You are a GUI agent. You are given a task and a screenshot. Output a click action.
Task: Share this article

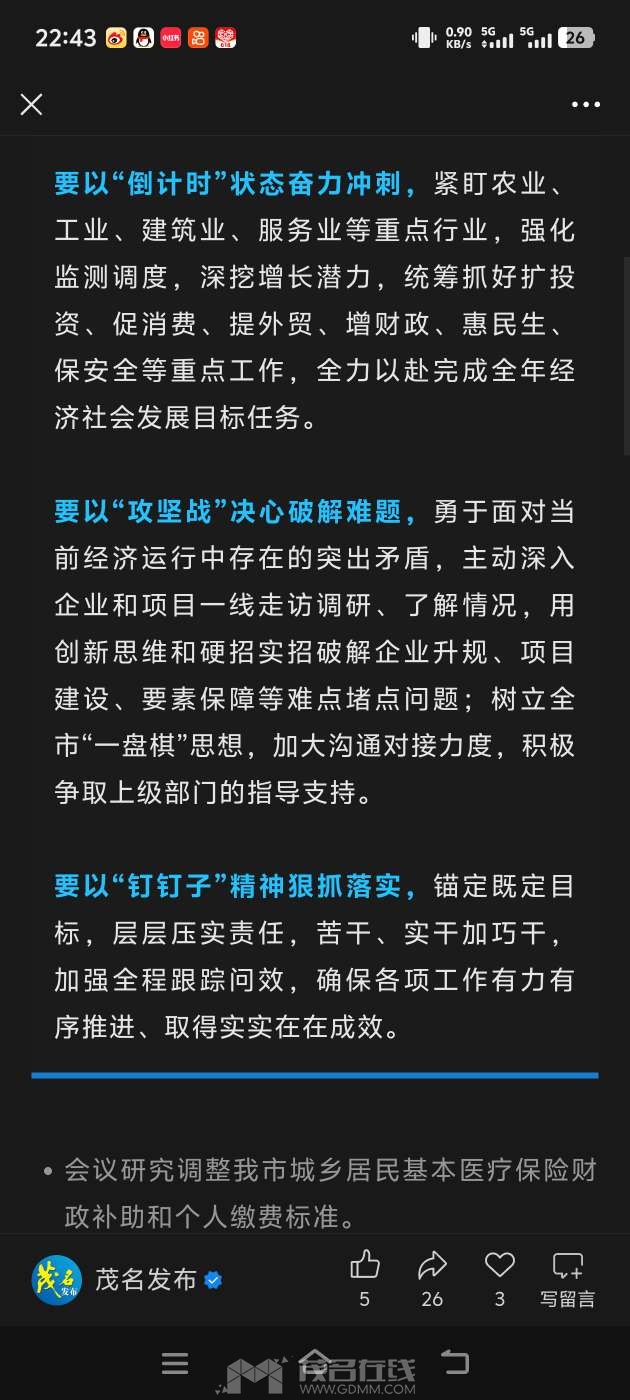(x=432, y=1266)
